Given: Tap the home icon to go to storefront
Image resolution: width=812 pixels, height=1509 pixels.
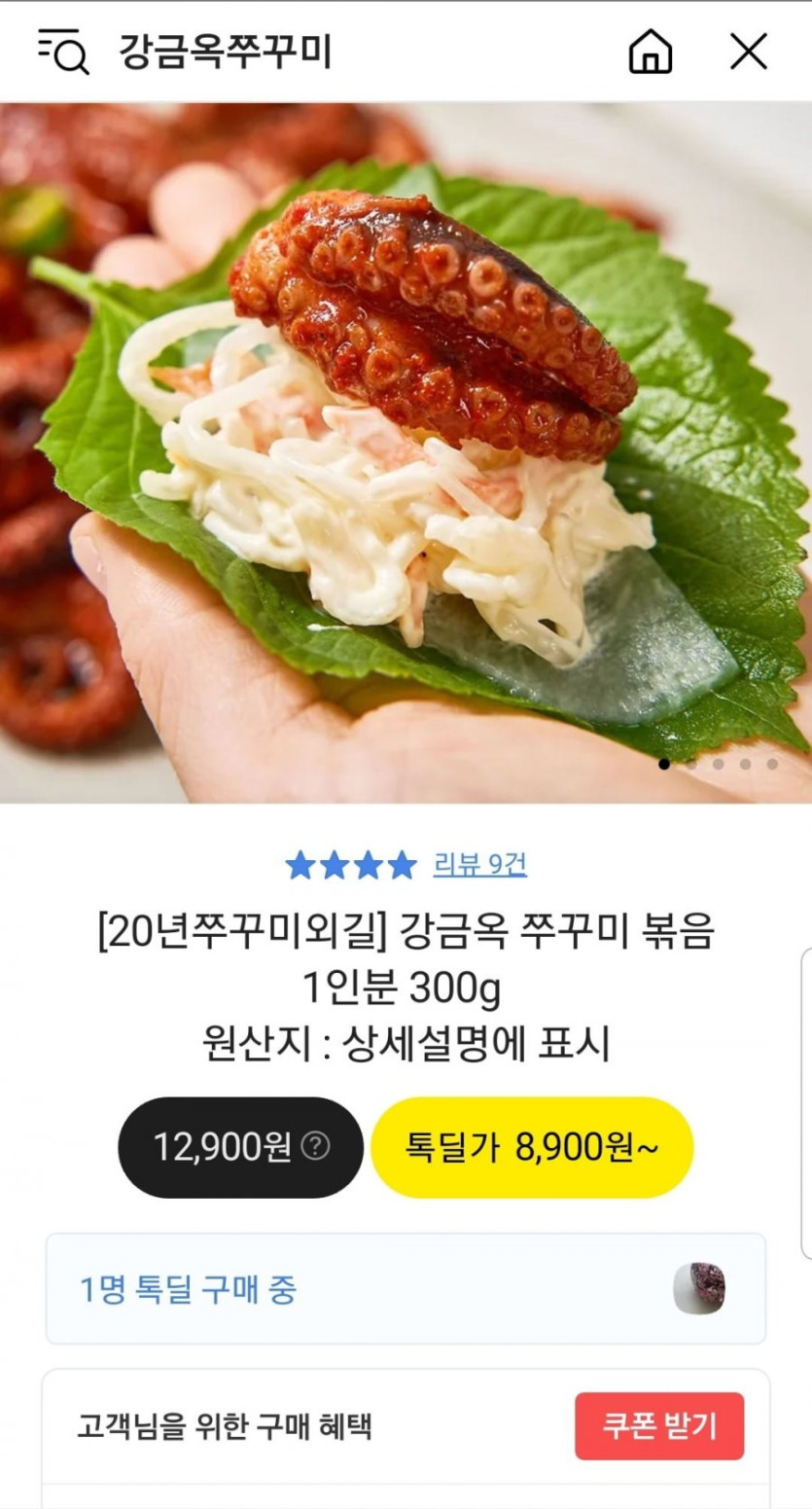Looking at the screenshot, I should point(651,54).
